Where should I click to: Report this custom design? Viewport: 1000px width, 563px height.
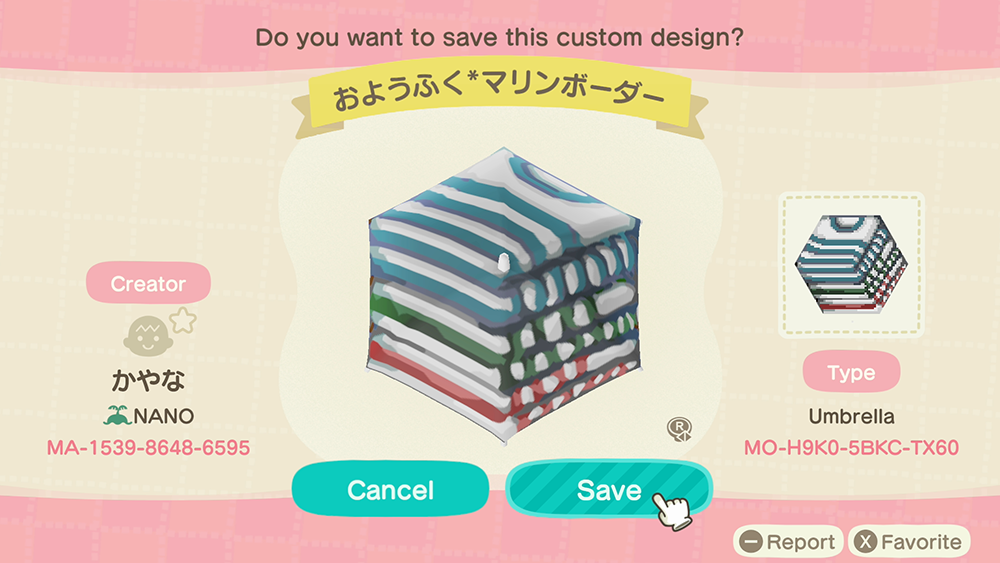(x=788, y=543)
